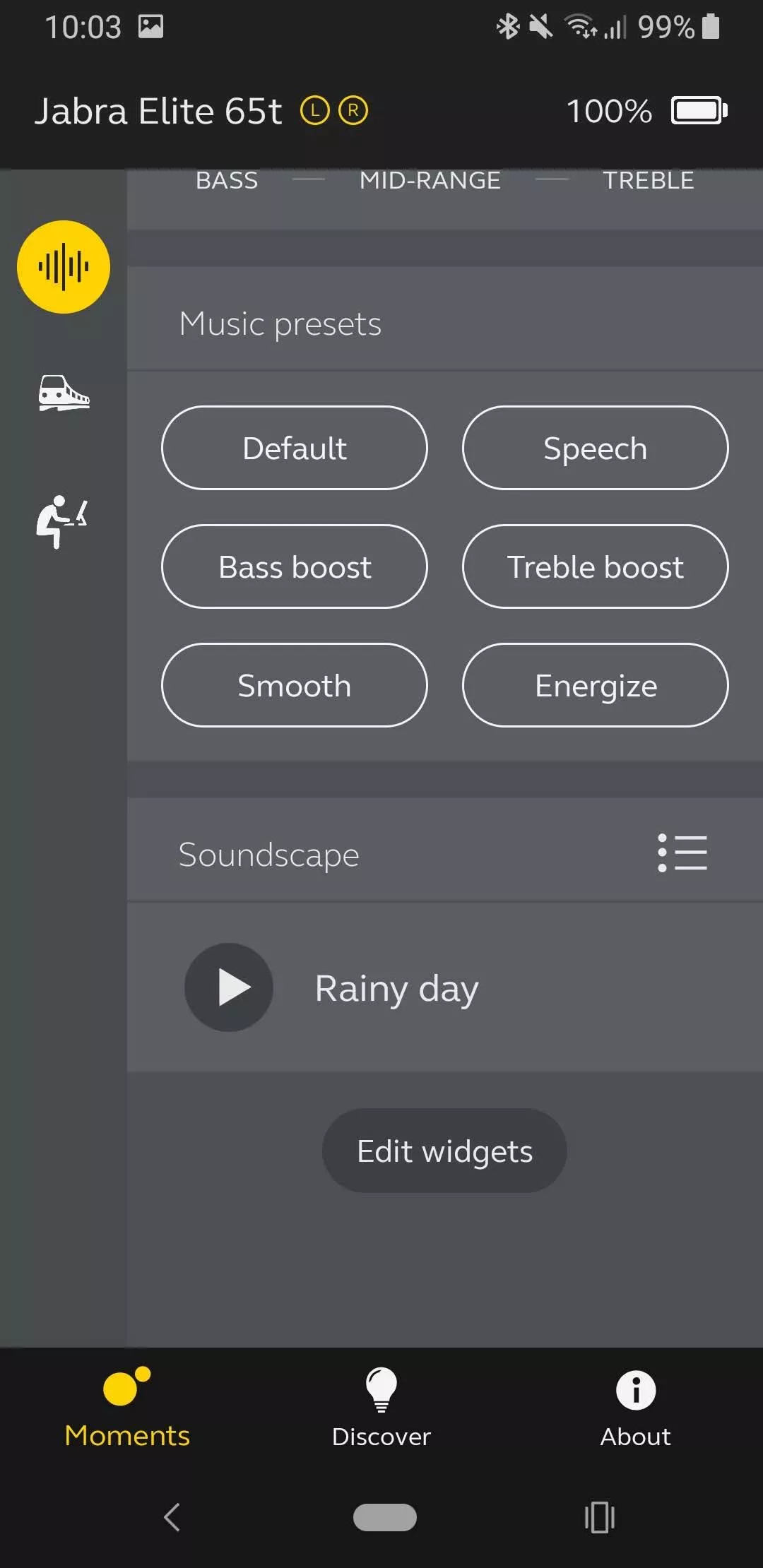This screenshot has height=1568, width=763.
Task: Tap the system back button
Action: [172, 1516]
